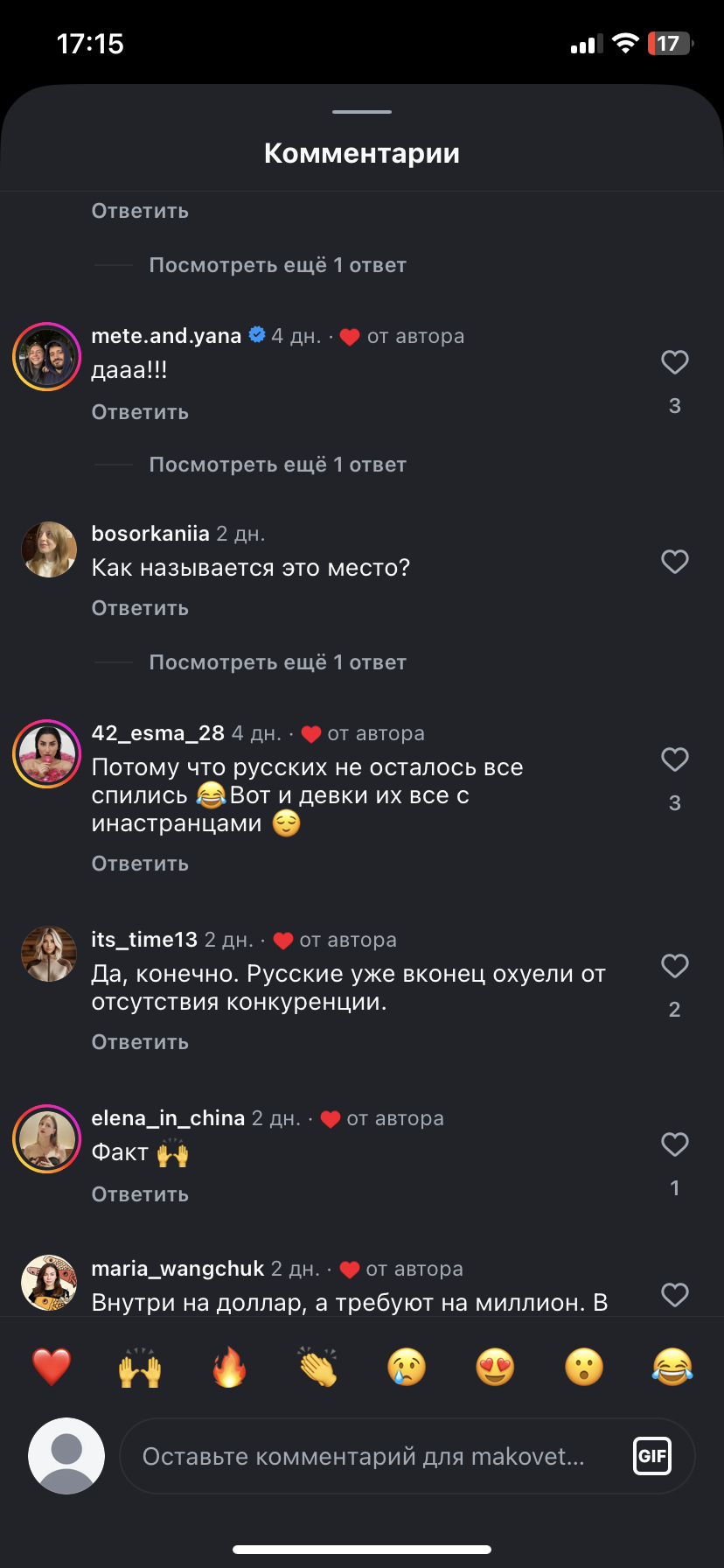Insert the fire emoji reaction
724x1568 pixels.
[x=229, y=1367]
